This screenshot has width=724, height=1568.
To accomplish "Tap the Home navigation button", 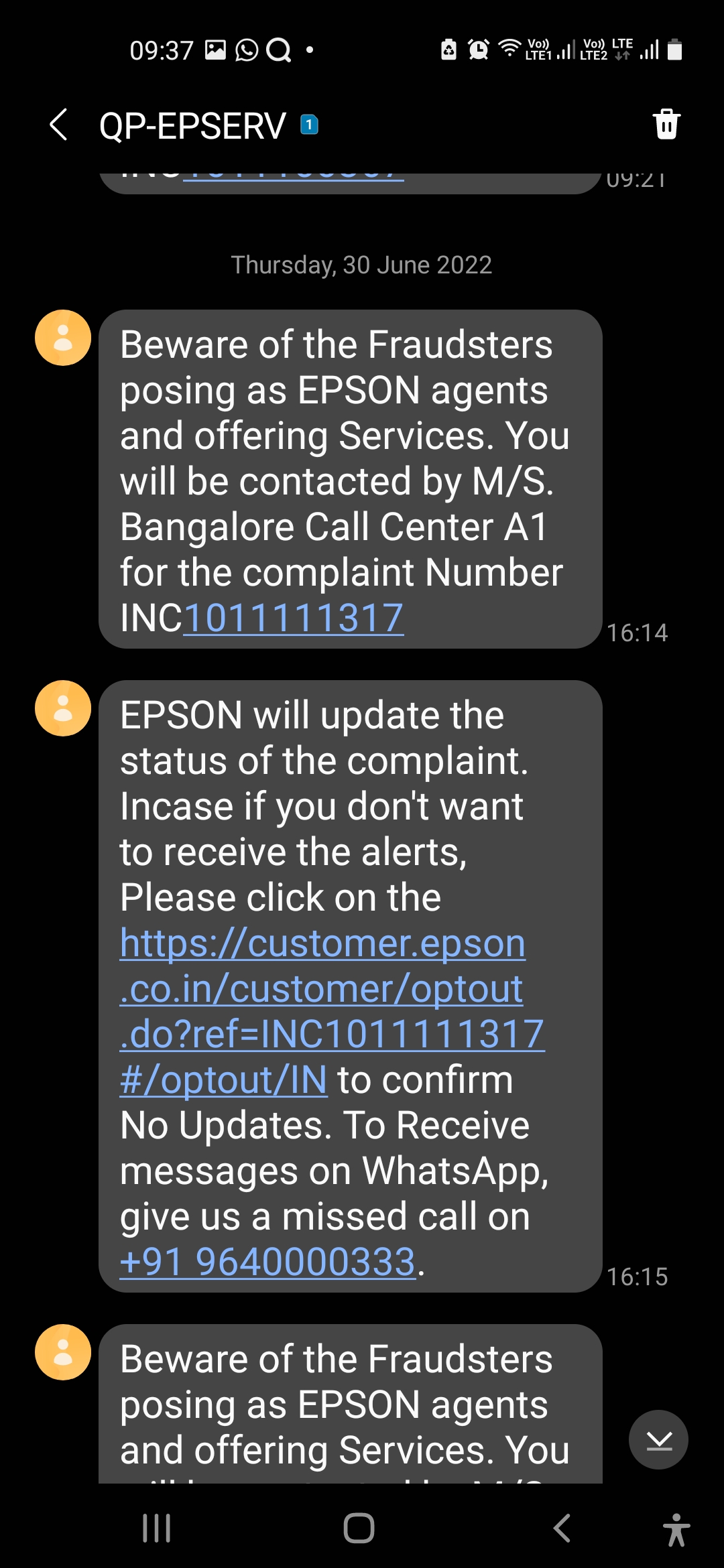I will [360, 1528].
